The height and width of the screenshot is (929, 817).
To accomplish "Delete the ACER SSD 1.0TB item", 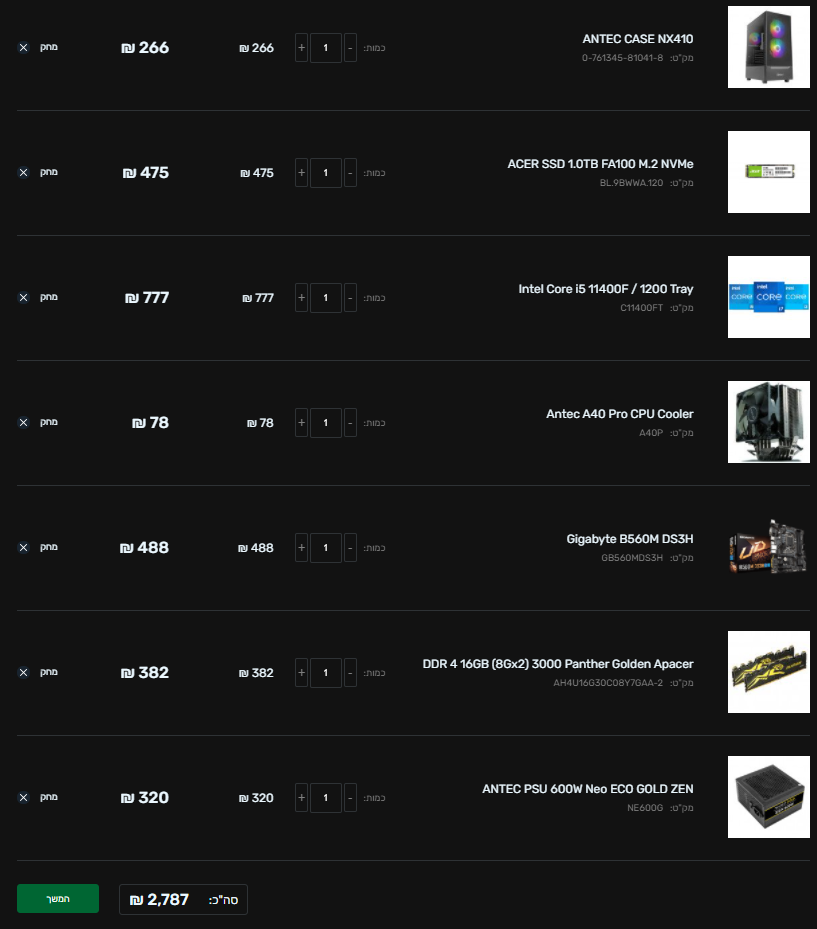I will (23, 173).
